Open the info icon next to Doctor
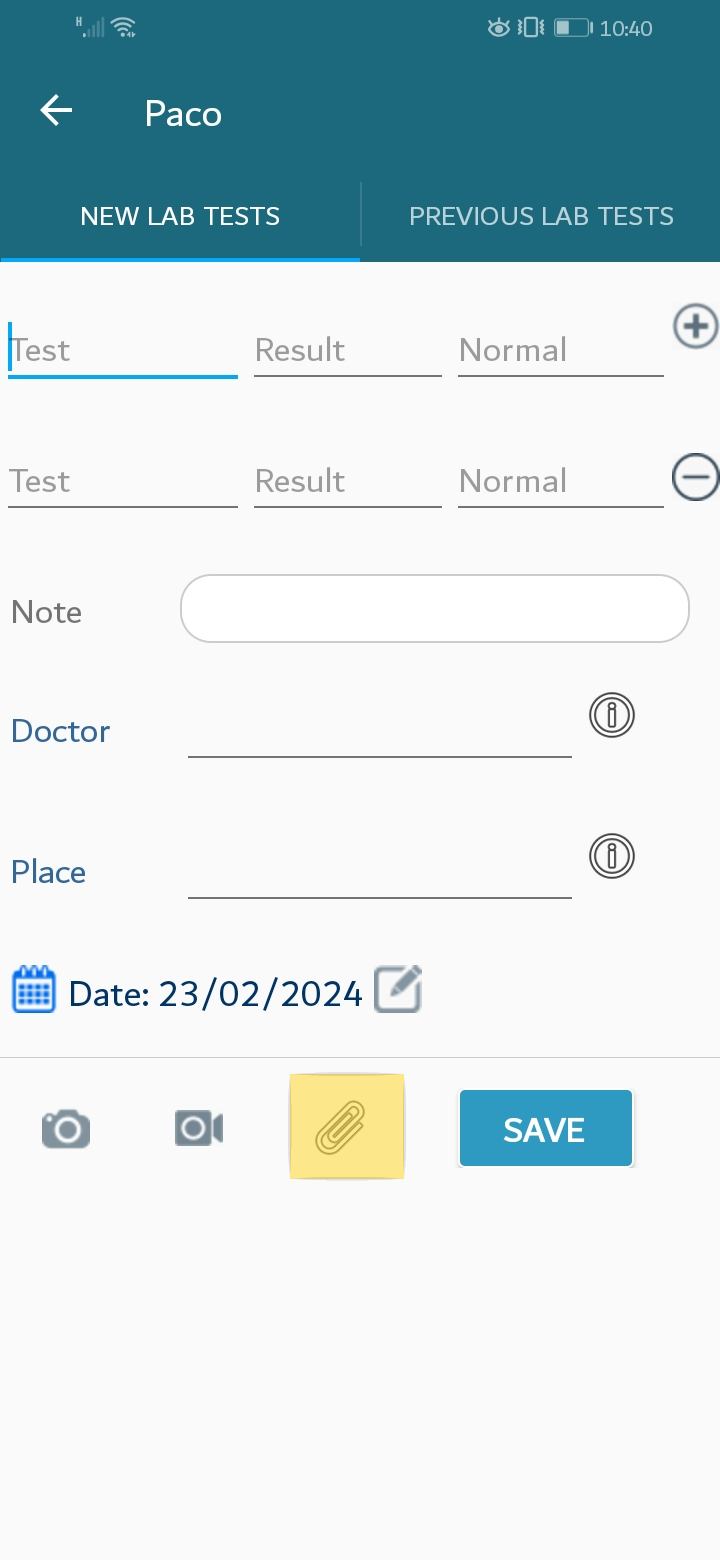This screenshot has width=720, height=1560. tap(612, 715)
